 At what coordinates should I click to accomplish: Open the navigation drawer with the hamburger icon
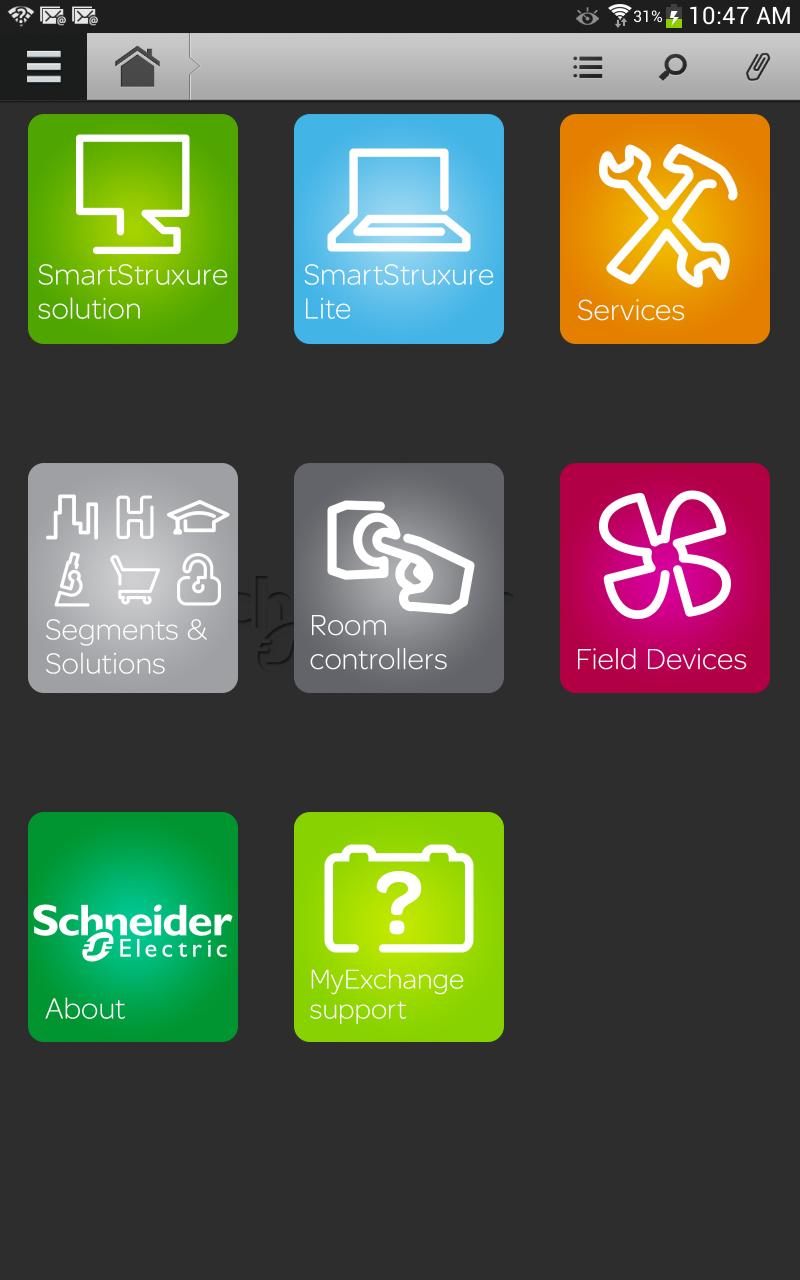pyautogui.click(x=42, y=67)
